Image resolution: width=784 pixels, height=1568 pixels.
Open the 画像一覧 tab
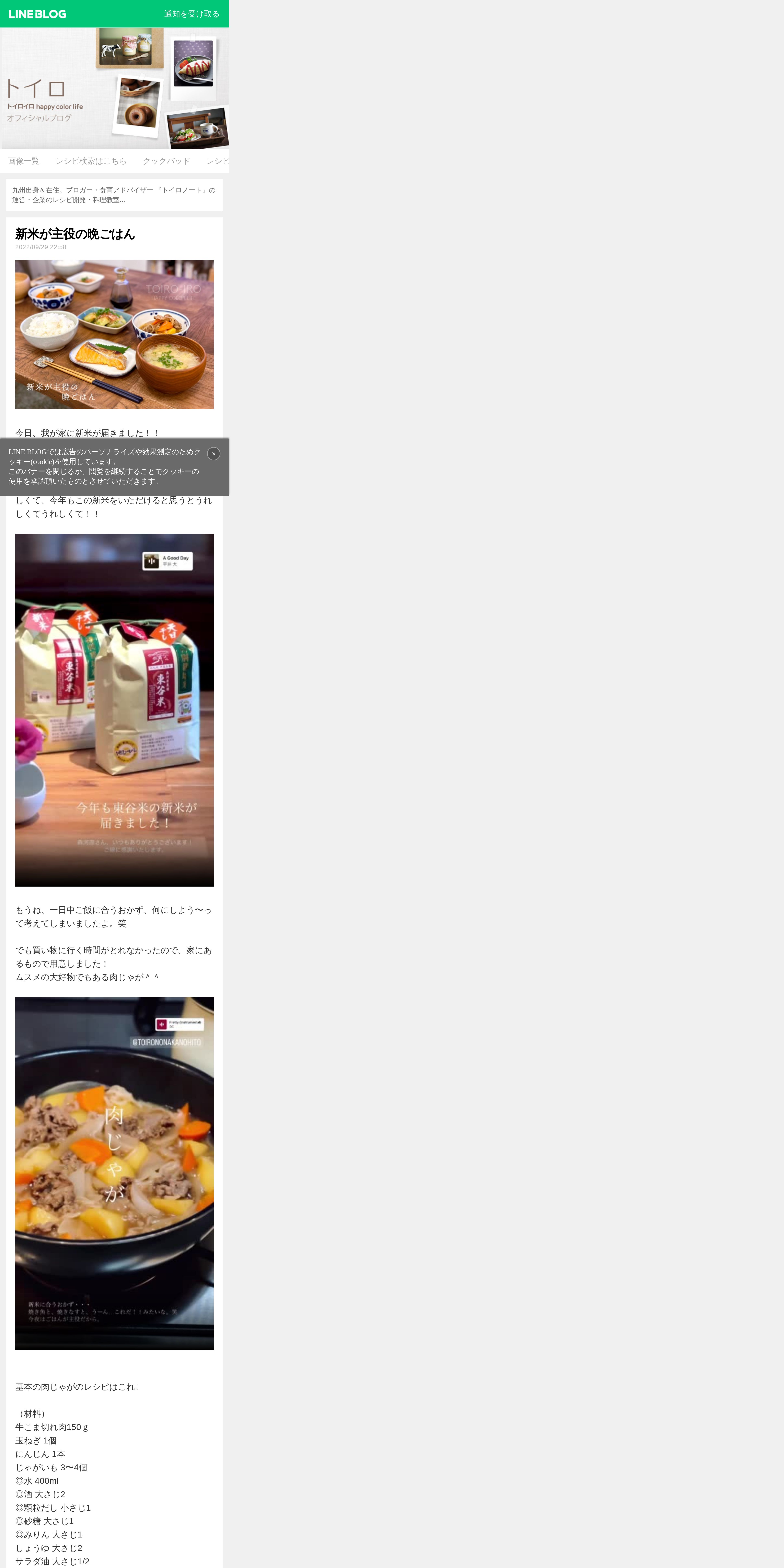(24, 161)
